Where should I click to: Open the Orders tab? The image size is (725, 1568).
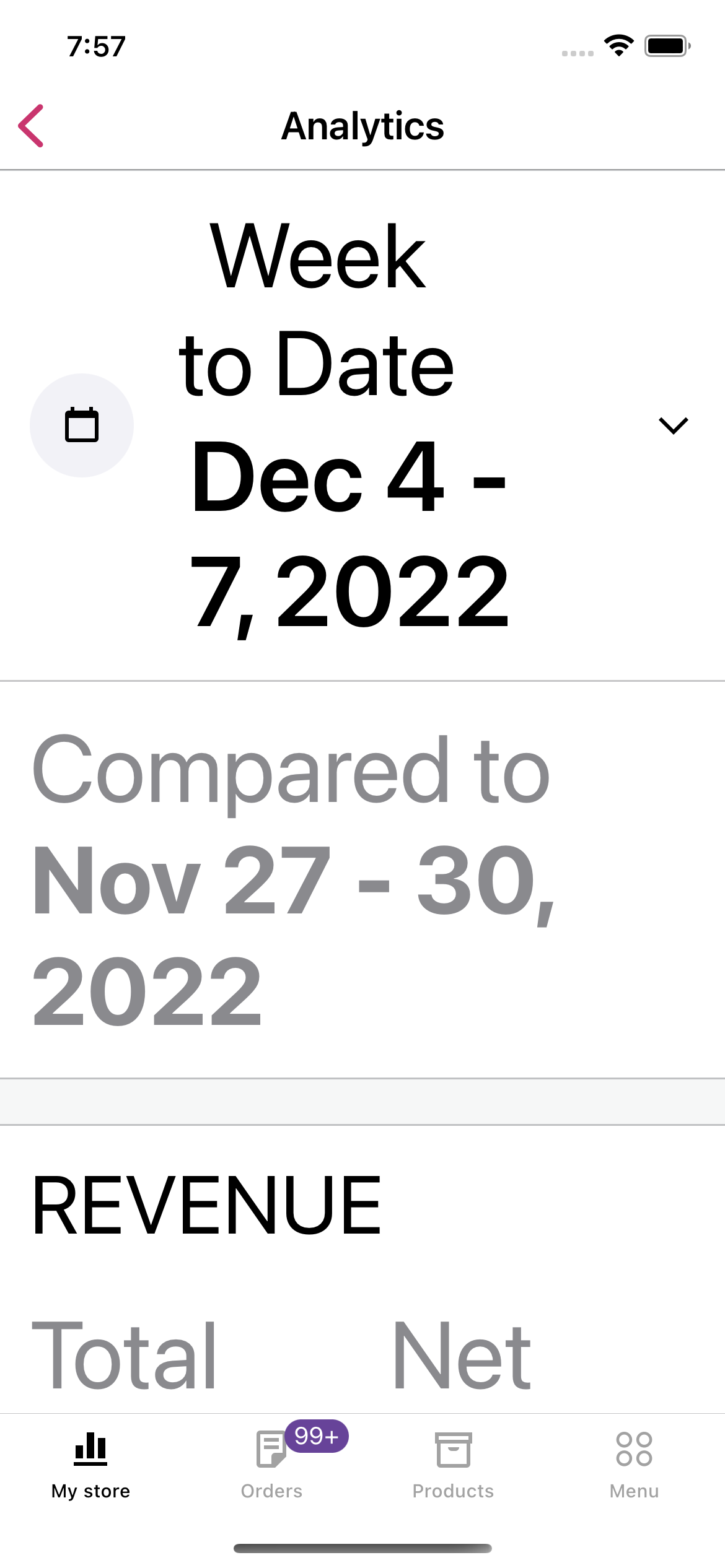tap(271, 1466)
